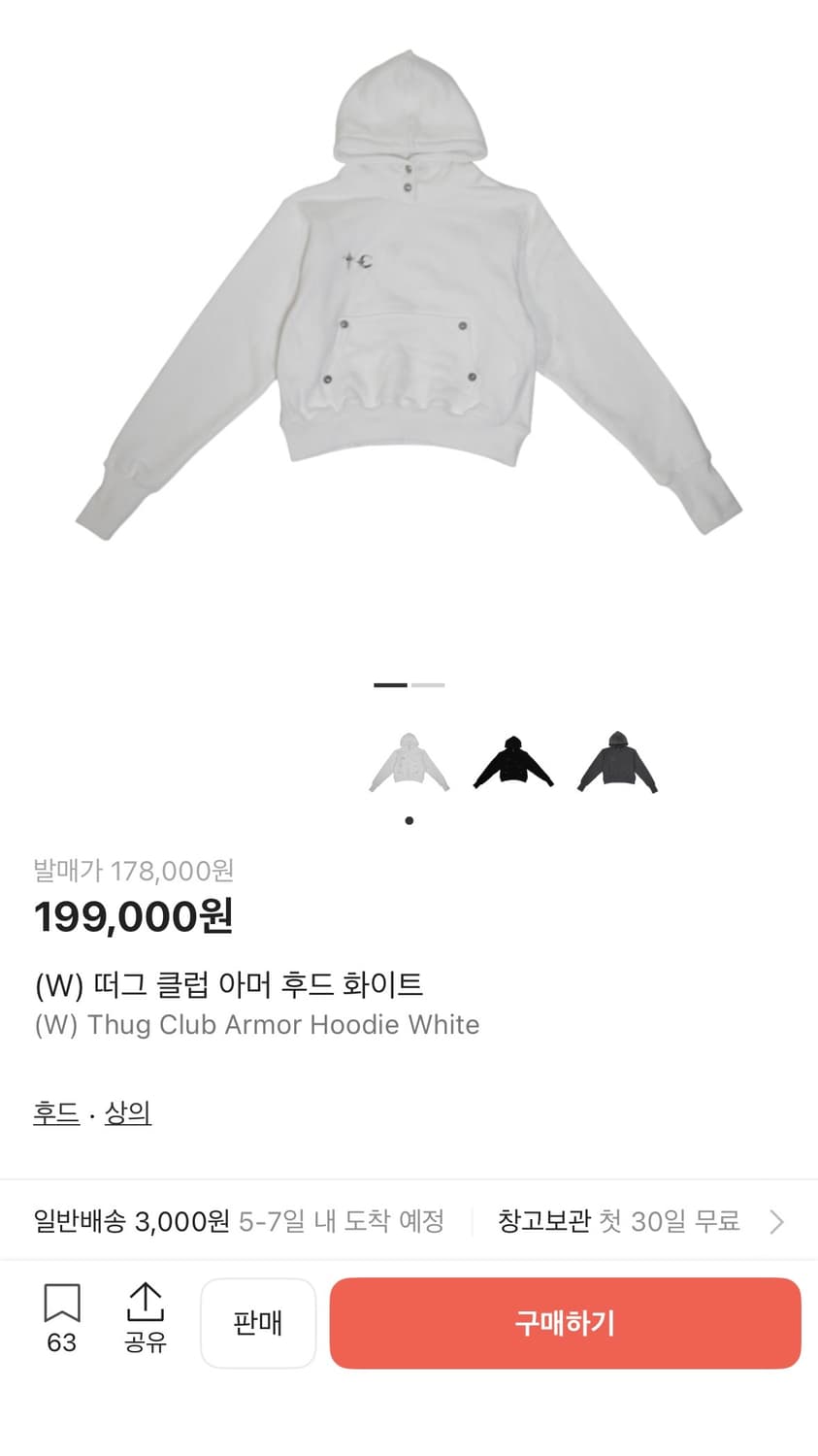Click the second image carousel indicator bar
Image resolution: width=818 pixels, height=1456 pixels.
coord(428,685)
